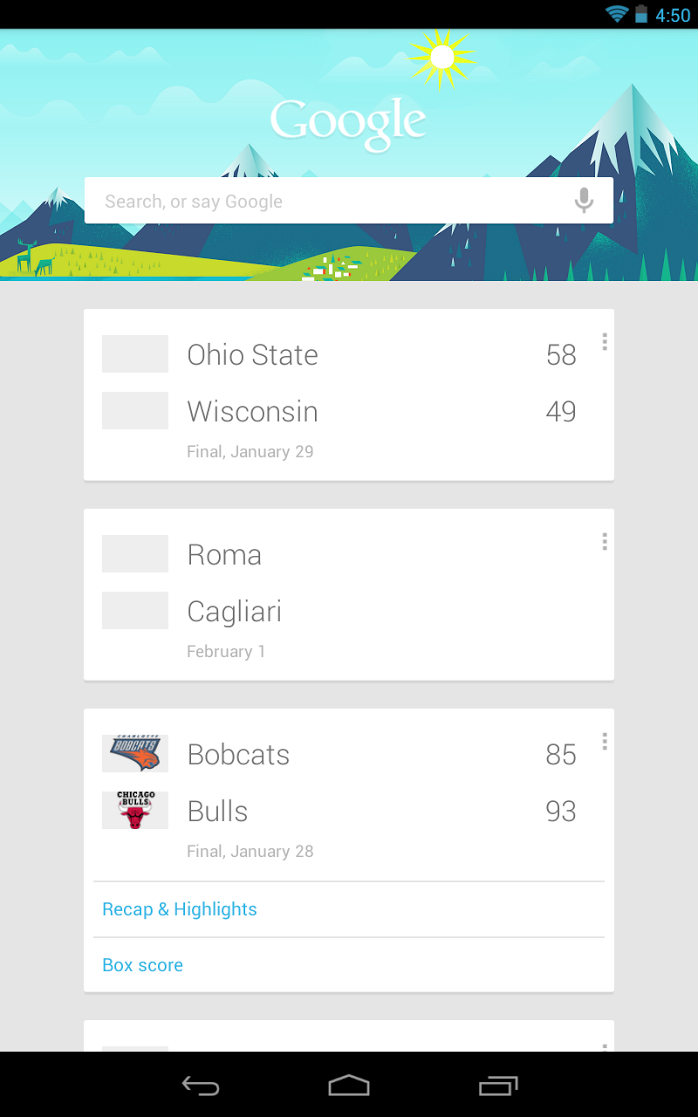Open the Bobcats vs Bulls score card

coord(340,795)
